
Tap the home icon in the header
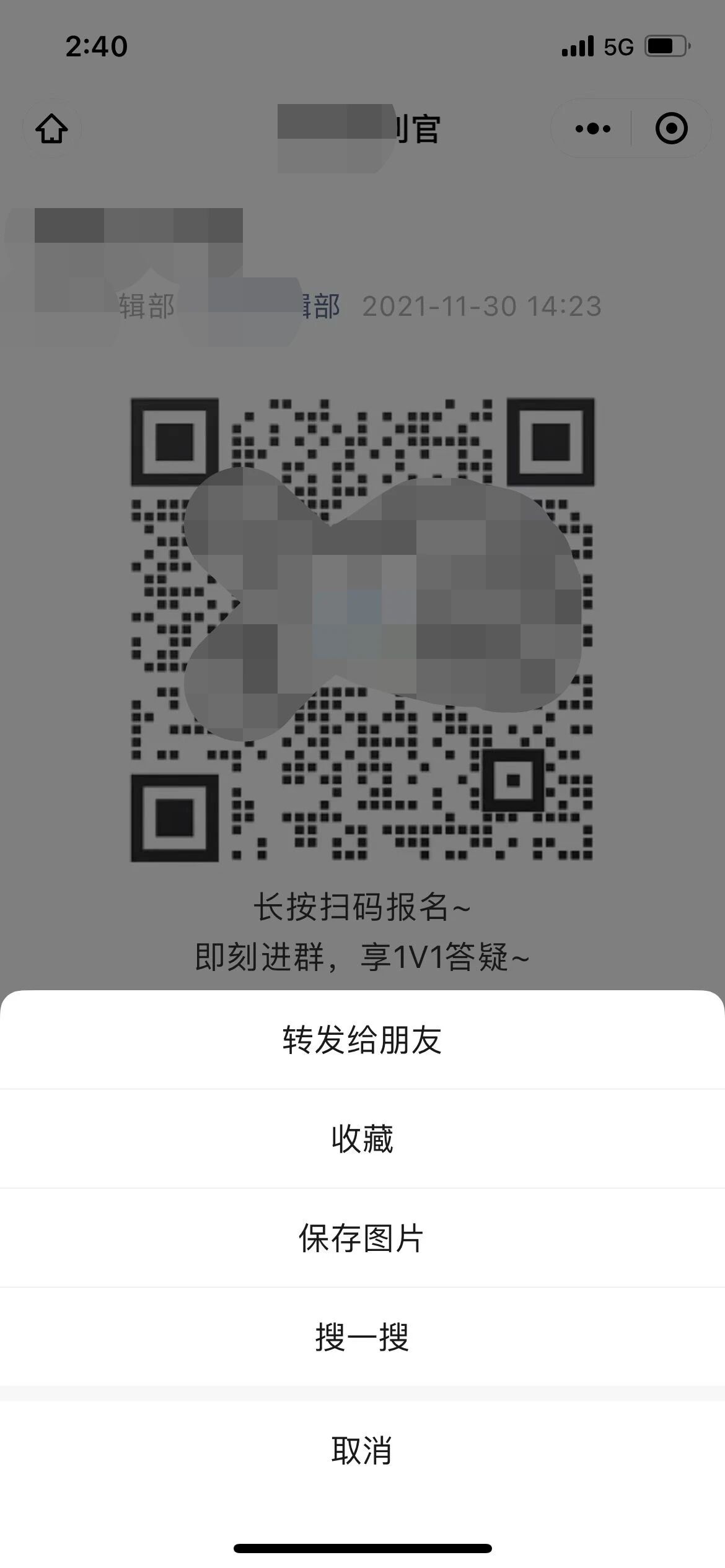52,129
